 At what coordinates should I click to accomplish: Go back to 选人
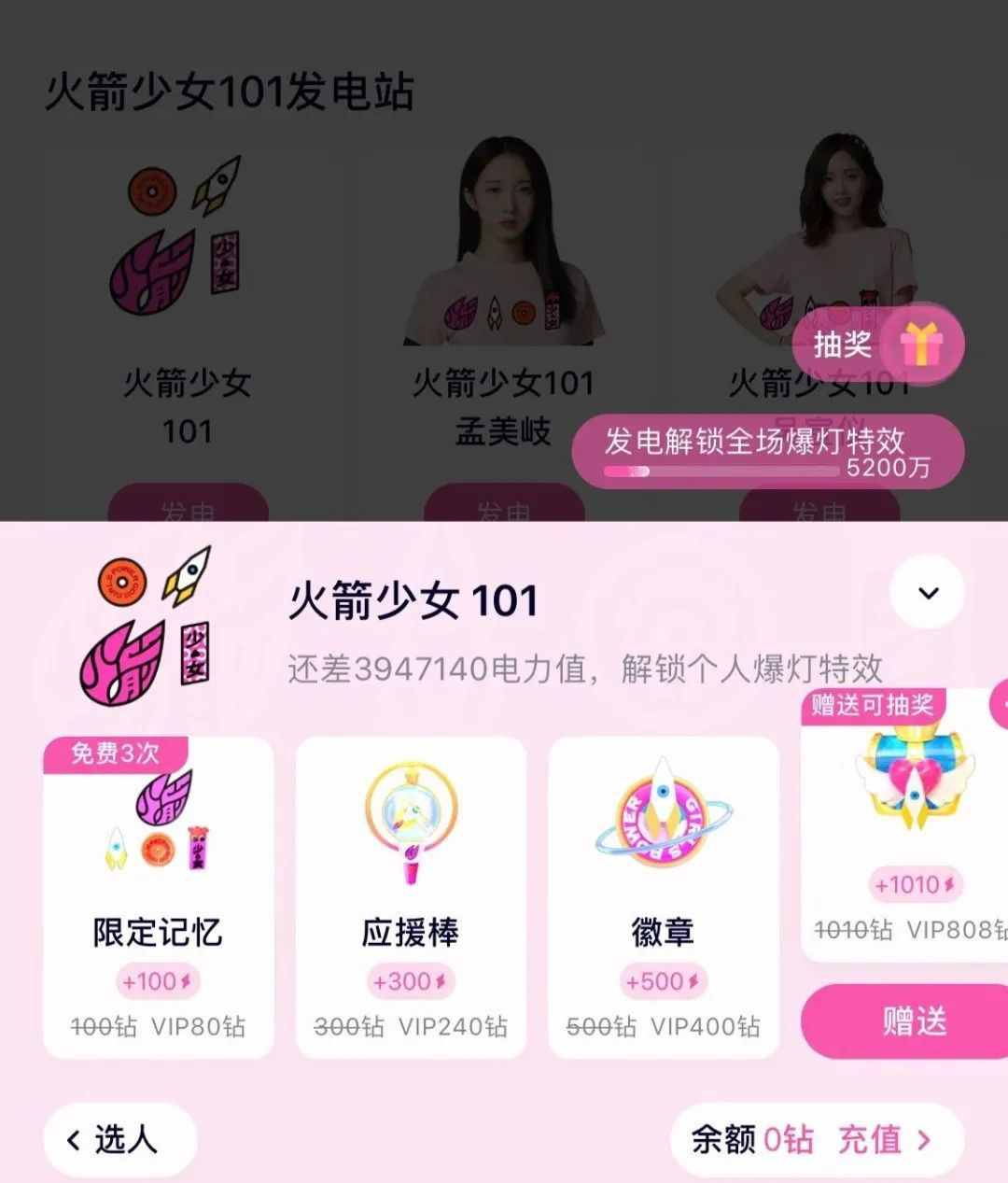coord(119,1139)
